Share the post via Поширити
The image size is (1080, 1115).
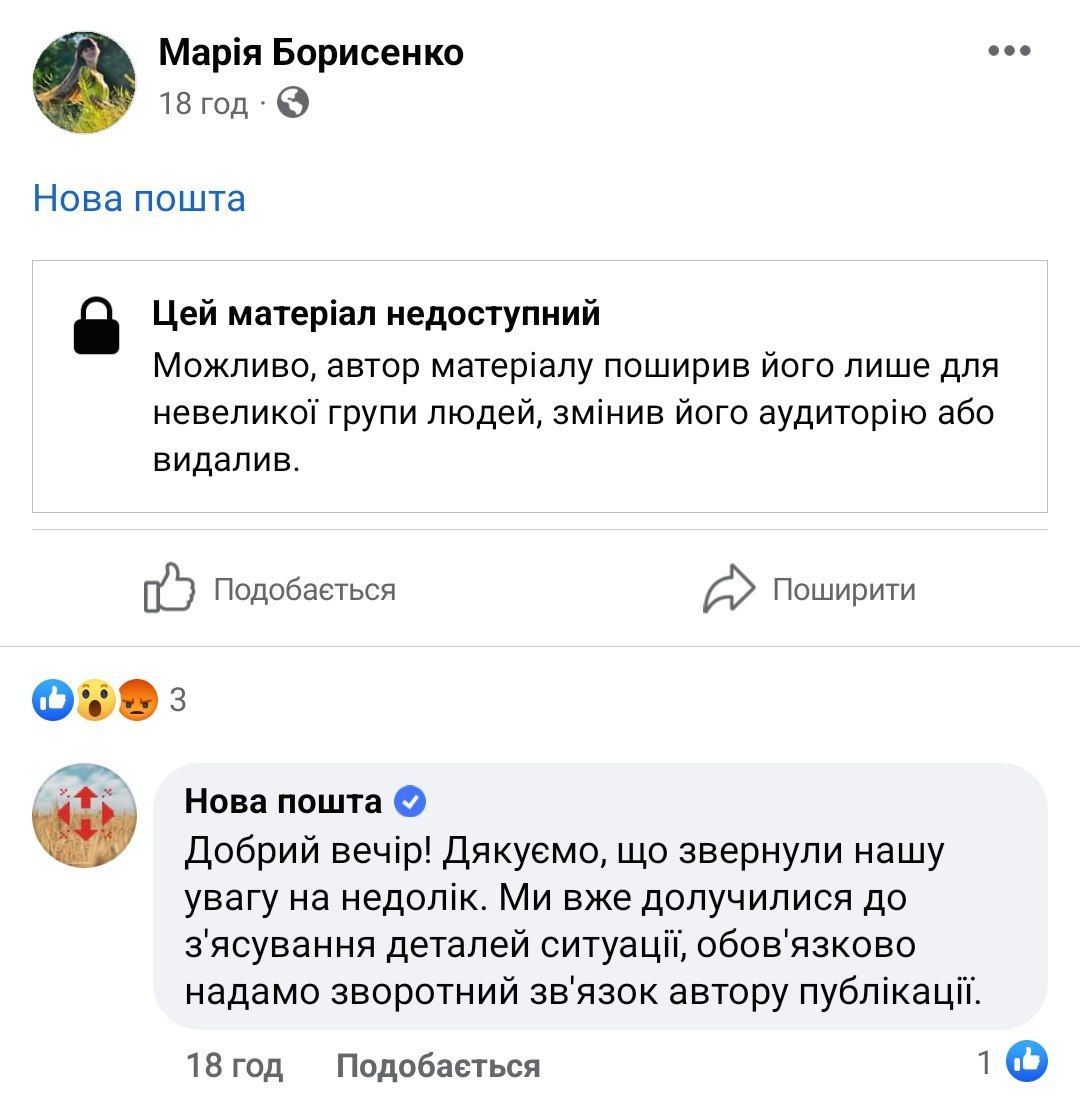click(x=810, y=589)
